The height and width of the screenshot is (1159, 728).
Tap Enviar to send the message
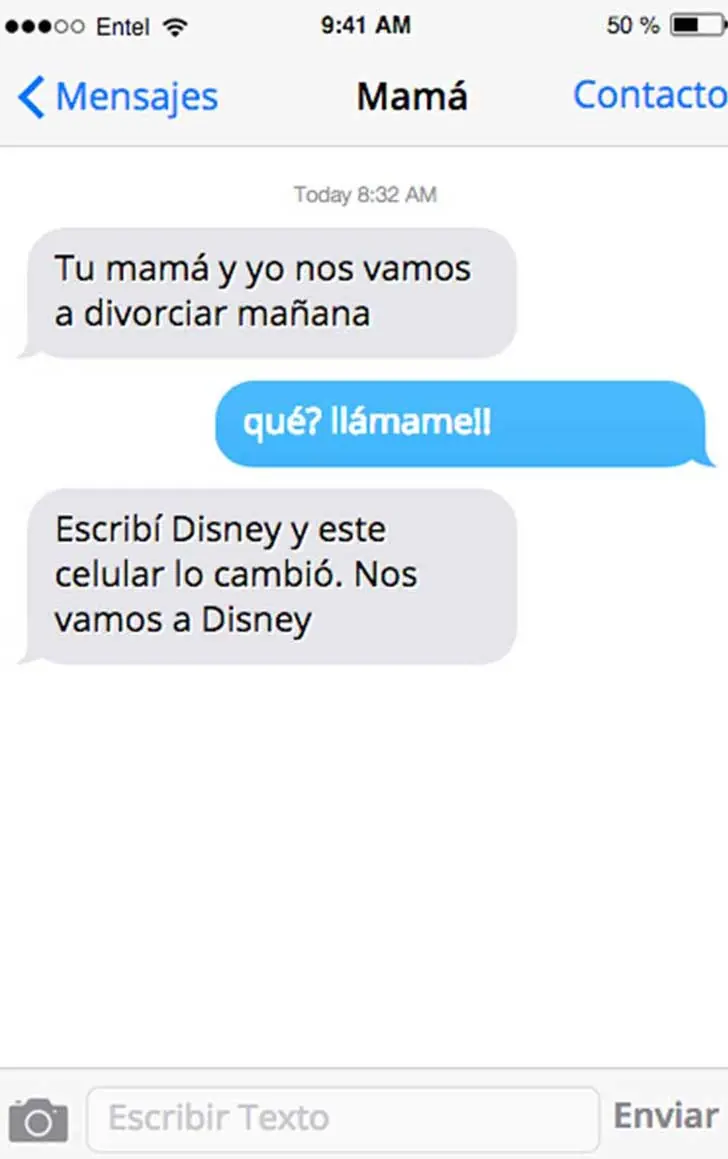665,1116
